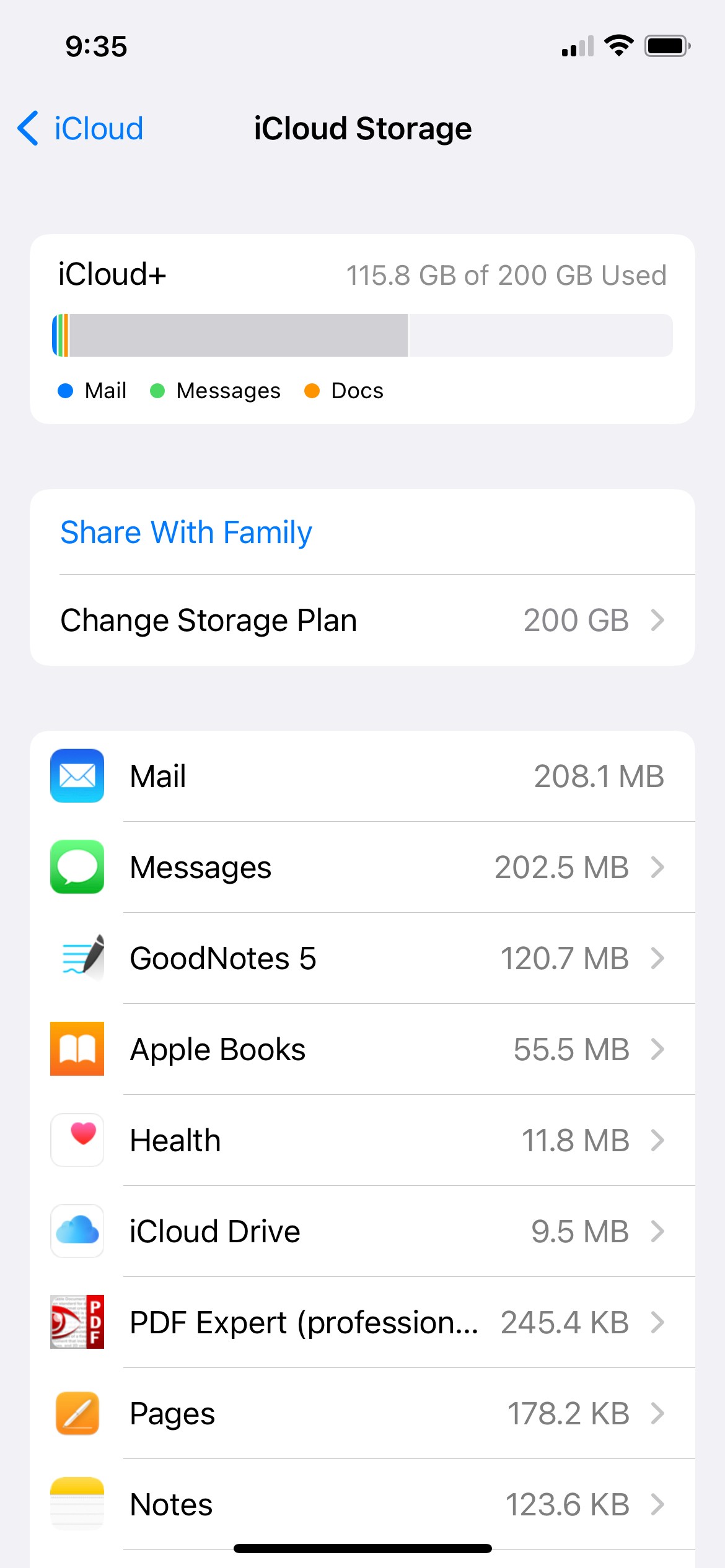The image size is (725, 1568).
Task: Open Messages storage details
Action: [657, 867]
